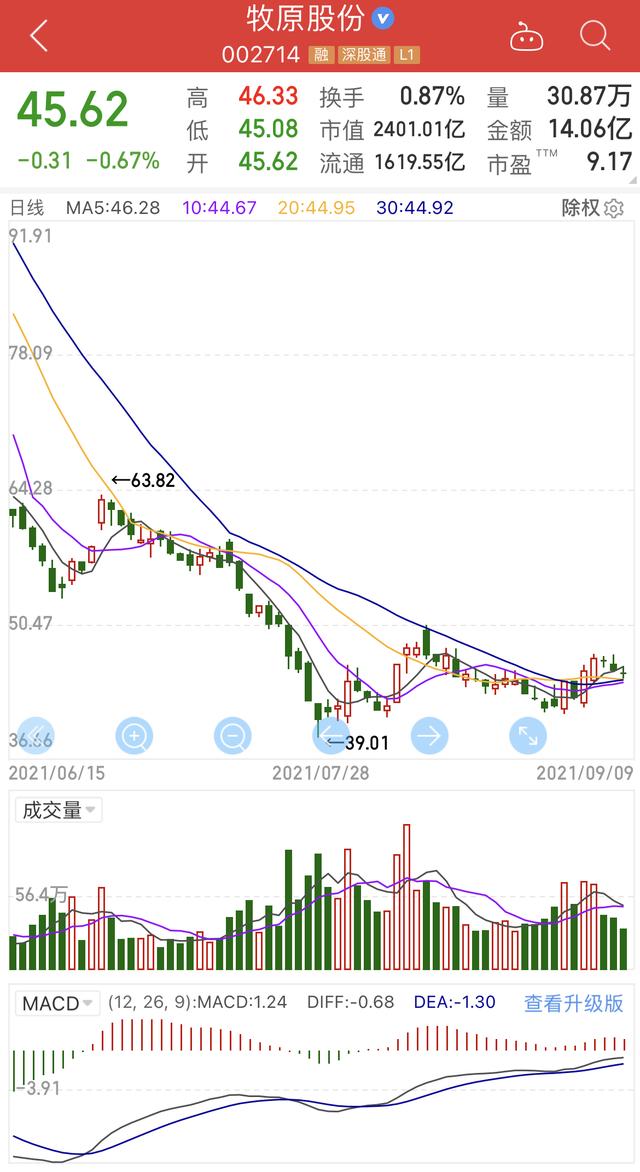
Task: Shift chart left to earlier dates
Action: [330, 737]
